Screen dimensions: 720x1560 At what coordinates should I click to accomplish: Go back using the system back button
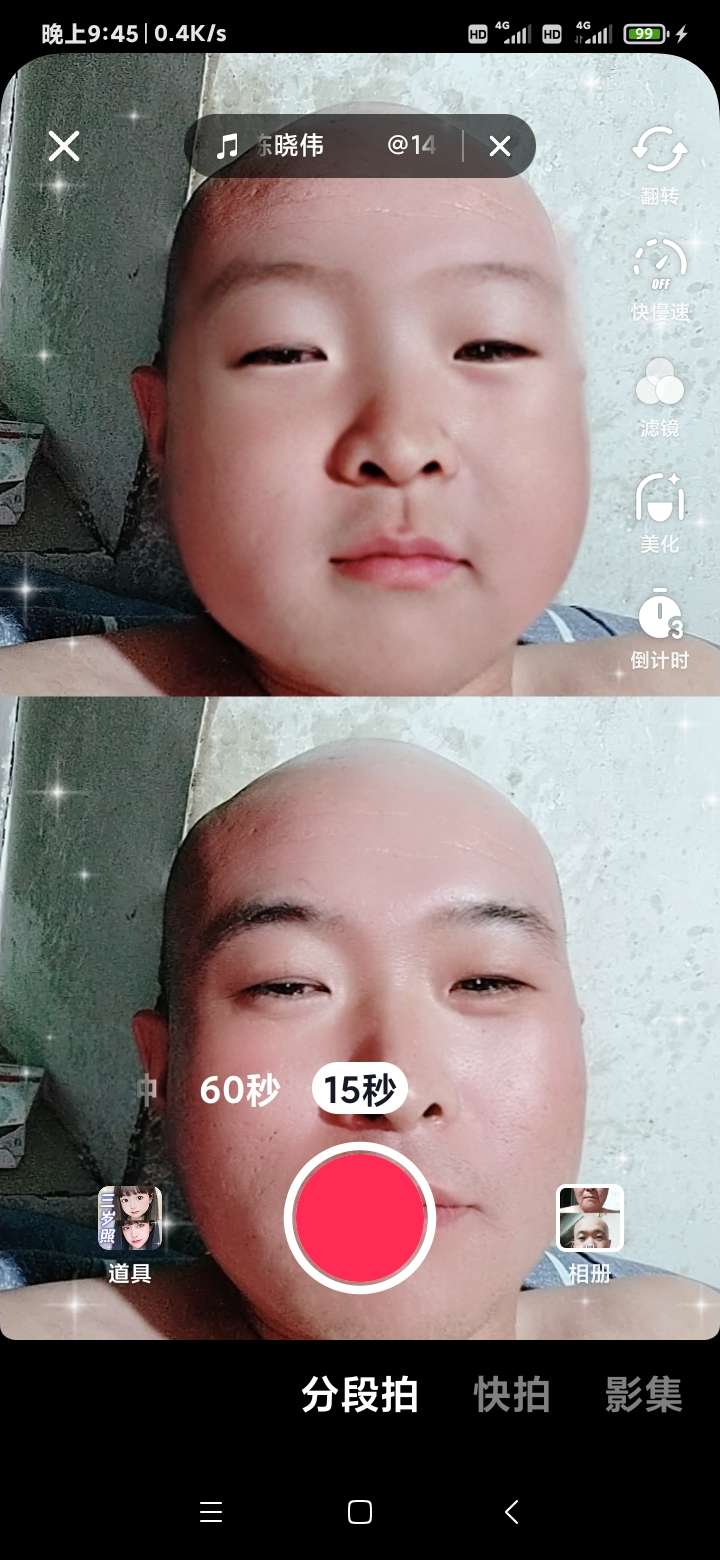pos(512,1512)
